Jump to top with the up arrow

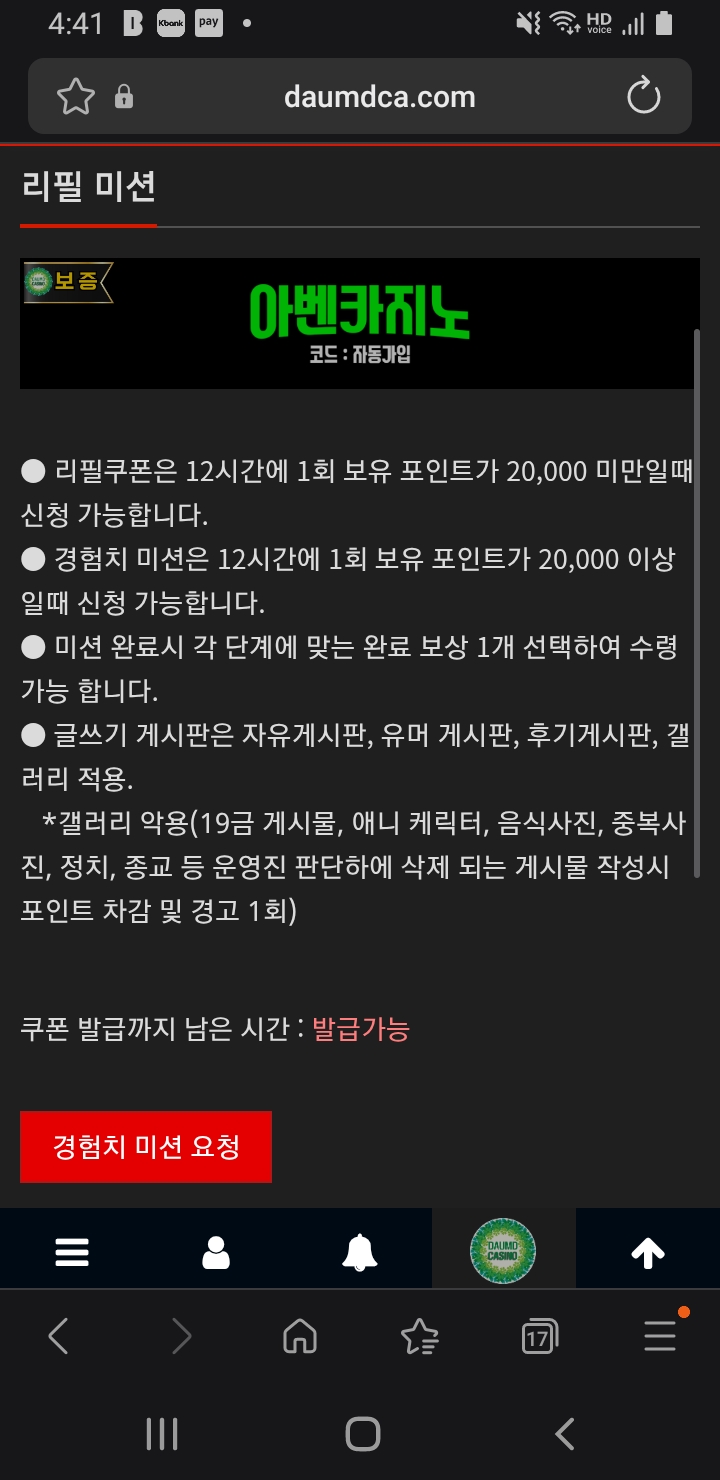click(x=648, y=1252)
